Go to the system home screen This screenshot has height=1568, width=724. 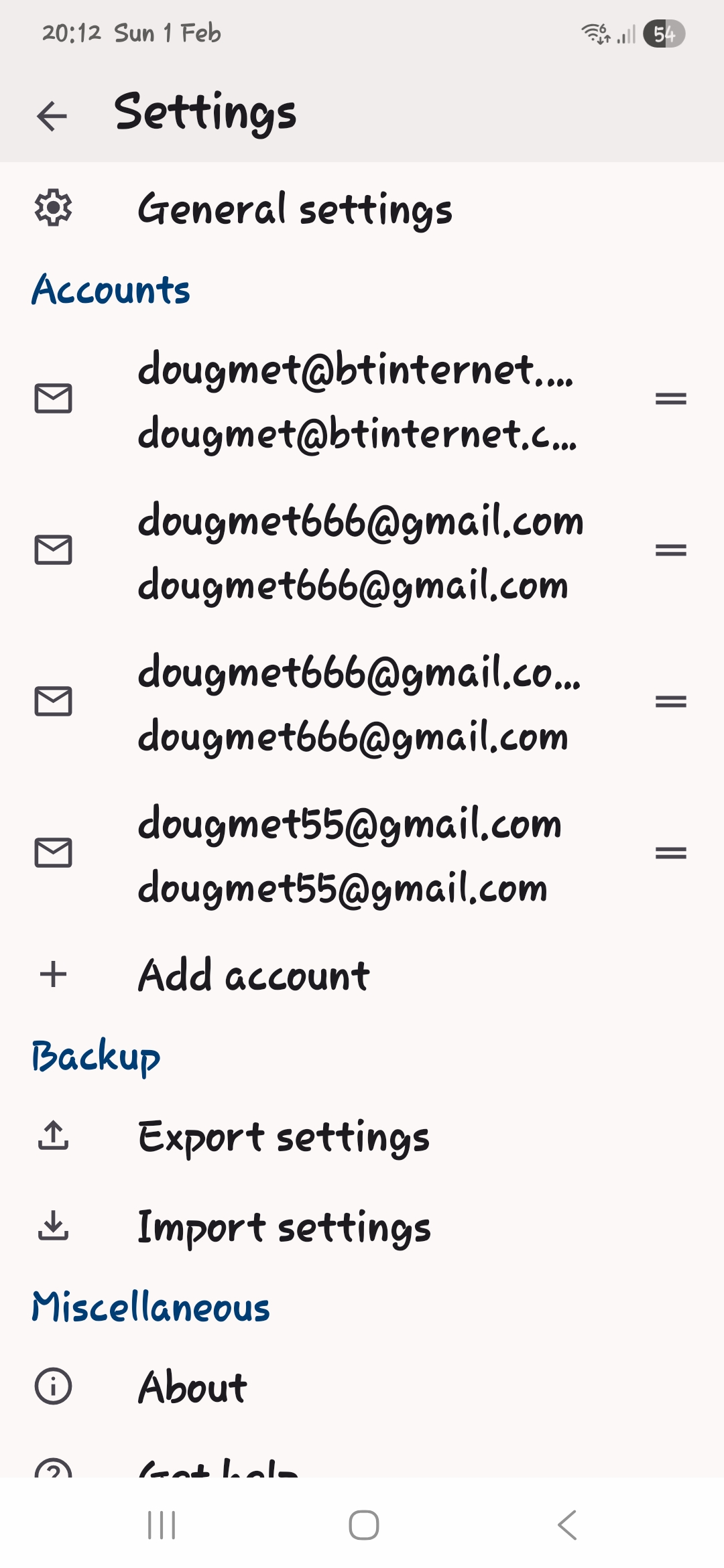coord(363,1525)
